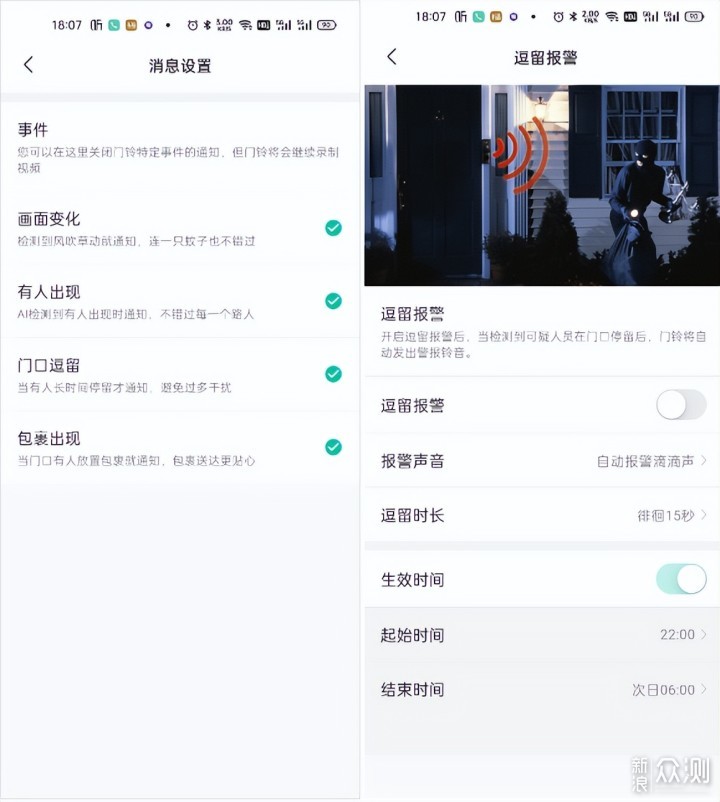Open the 逗留时长 setting
720x802 pixels.
pyautogui.click(x=541, y=515)
